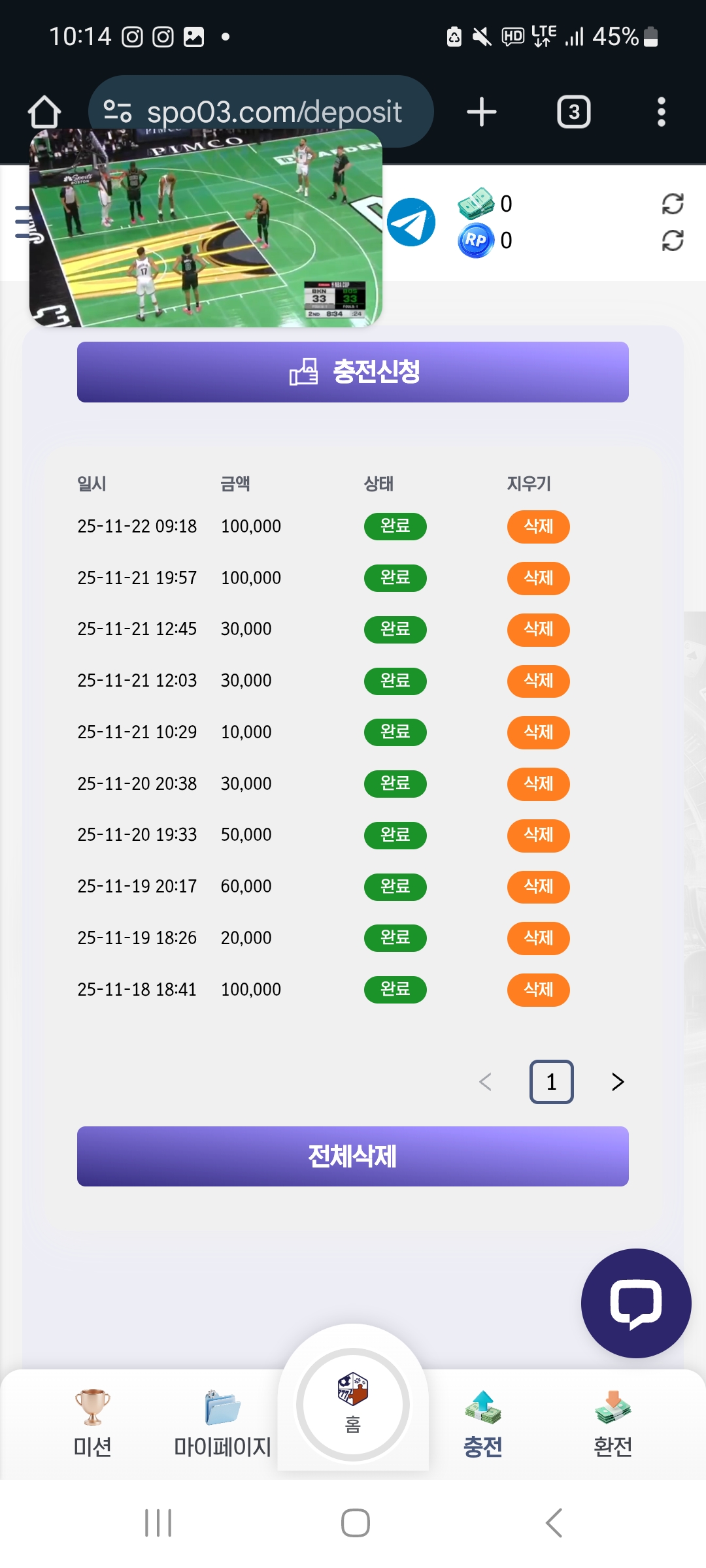Delete the 25-11-22 09:18 deposit record
The width and height of the screenshot is (706, 1568).
coord(538,527)
